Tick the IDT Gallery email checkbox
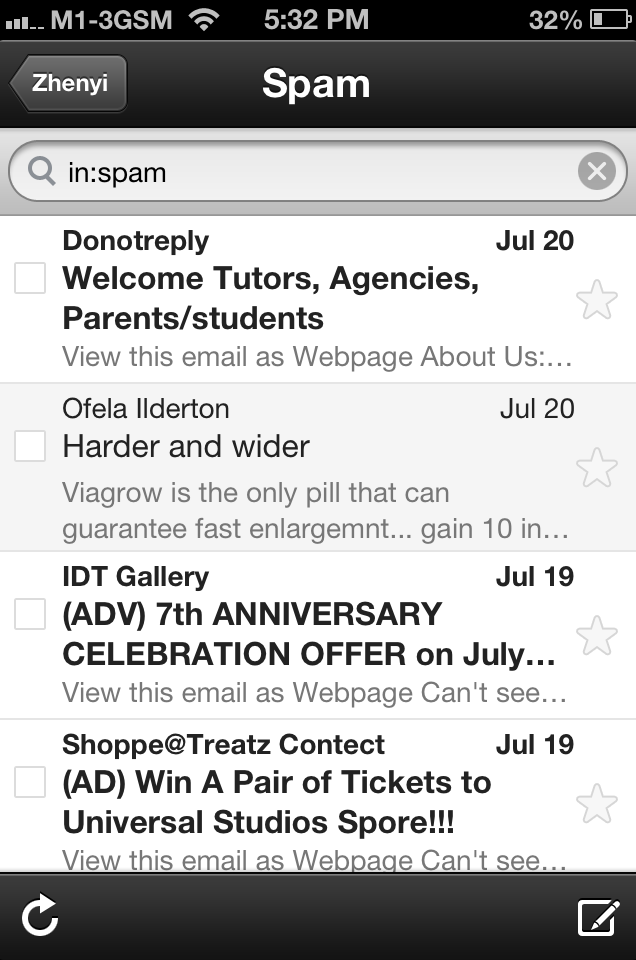 tap(30, 613)
